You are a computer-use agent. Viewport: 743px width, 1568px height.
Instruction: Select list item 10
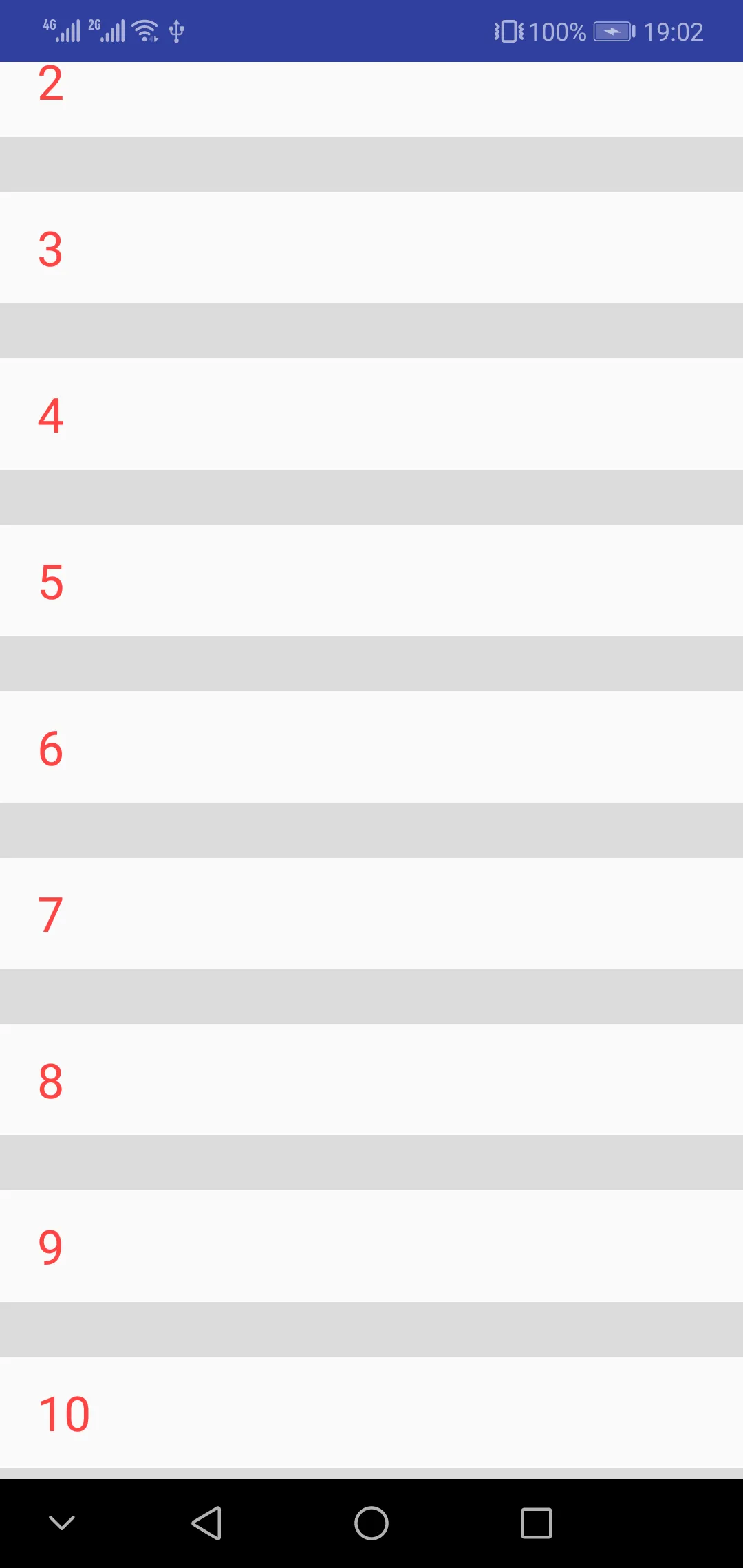(371, 1413)
